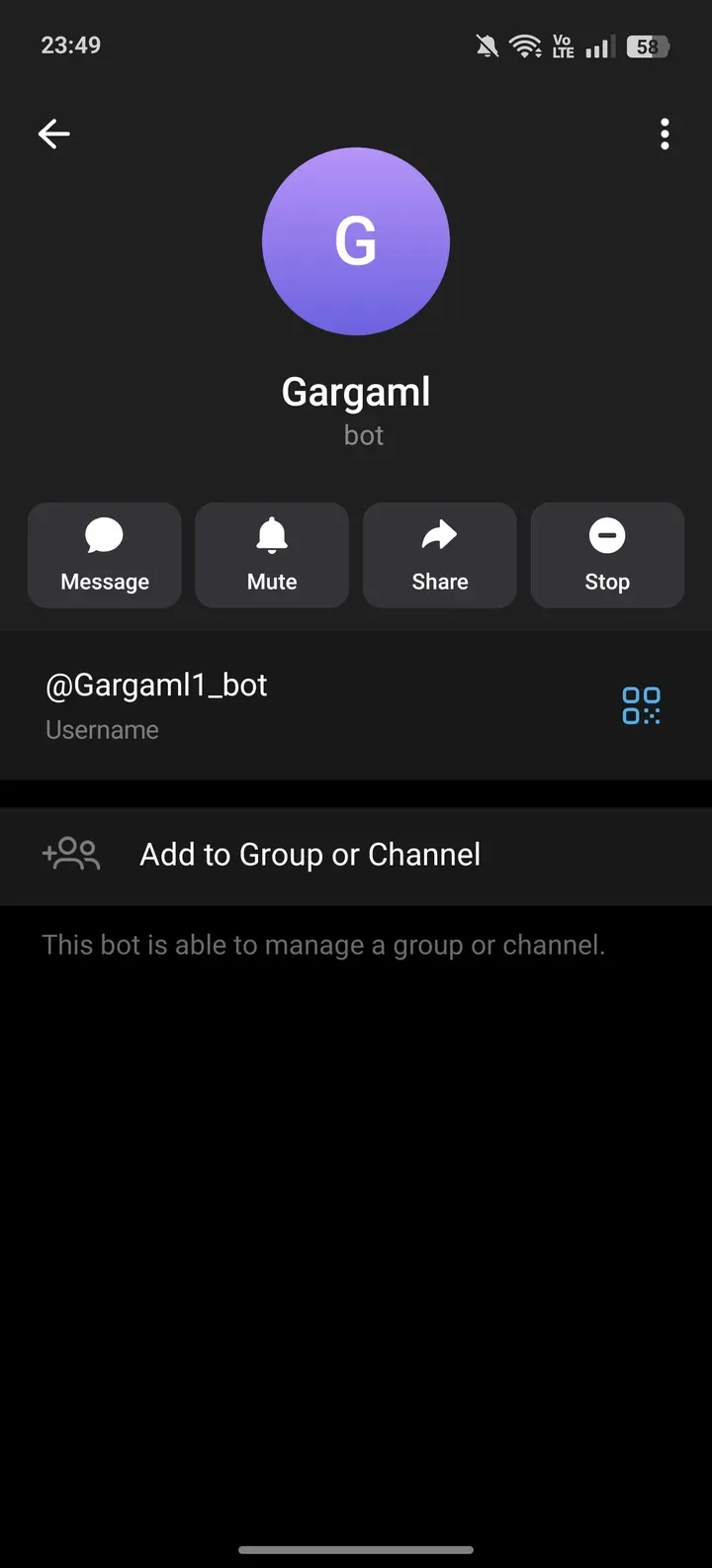Go back using the arrow icon

tap(53, 134)
